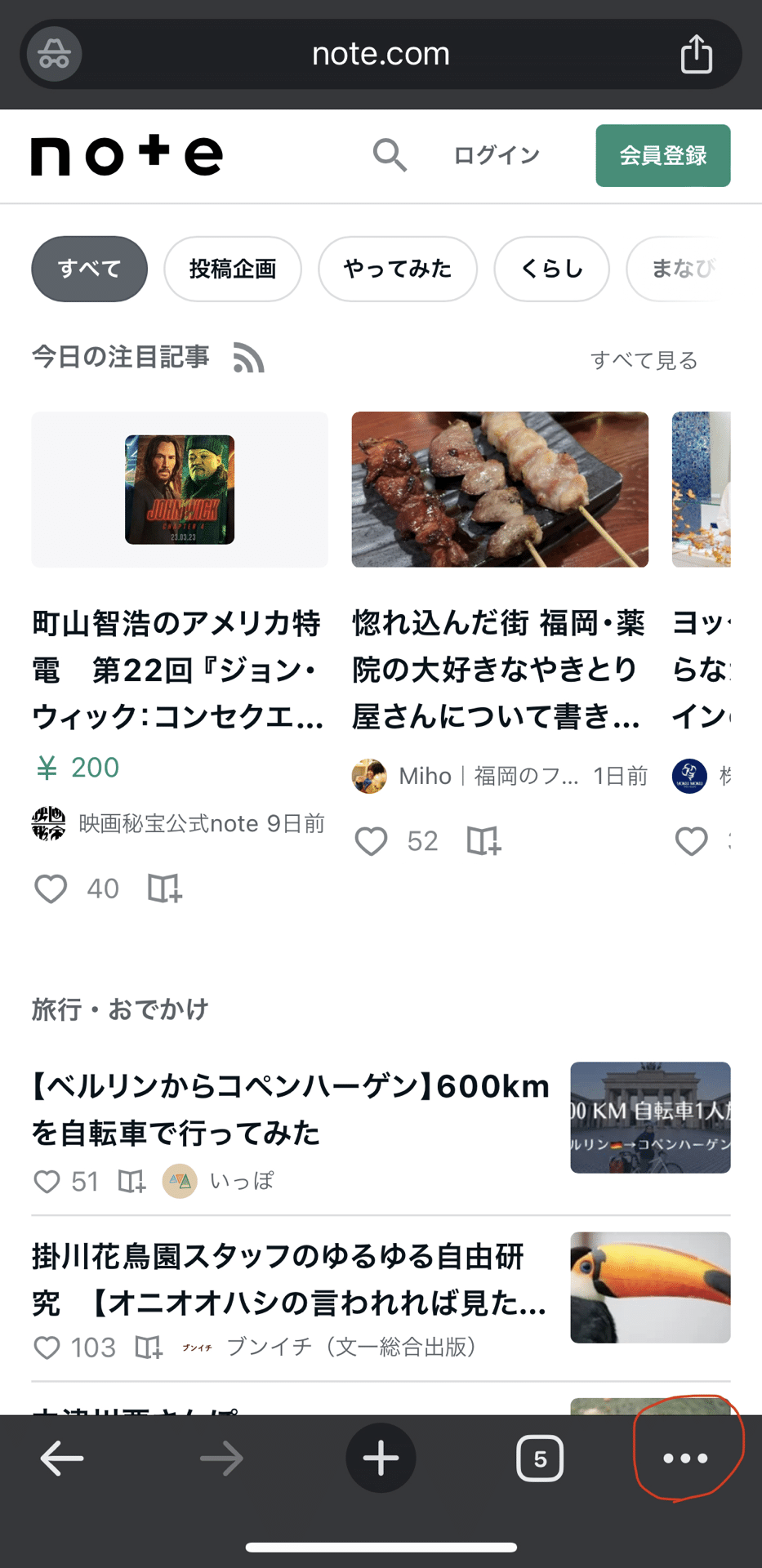Like the 映画秘宝公式note article
Image resolution: width=762 pixels, height=1568 pixels.
51,889
